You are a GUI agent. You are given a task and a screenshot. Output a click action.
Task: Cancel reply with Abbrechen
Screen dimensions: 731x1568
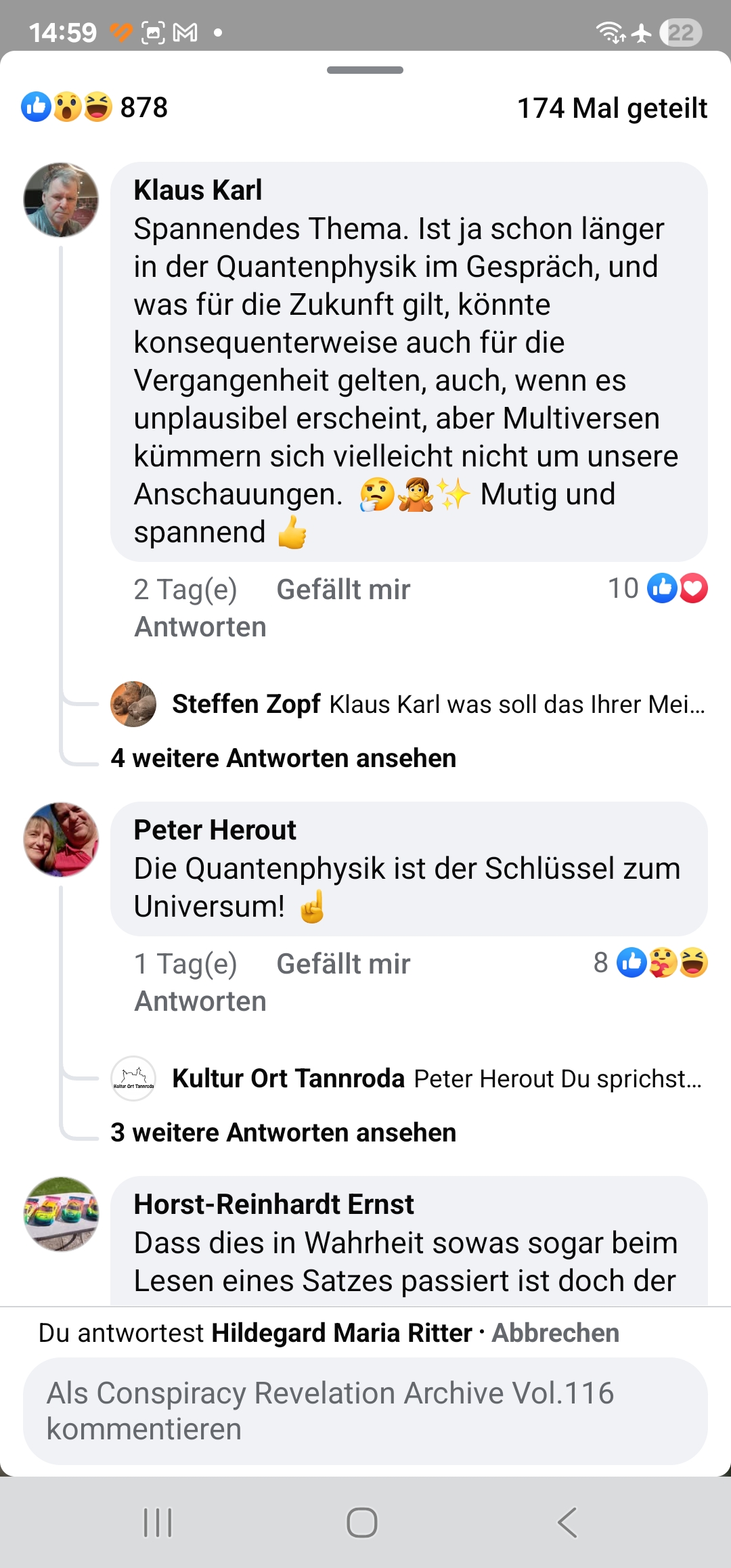click(555, 1333)
